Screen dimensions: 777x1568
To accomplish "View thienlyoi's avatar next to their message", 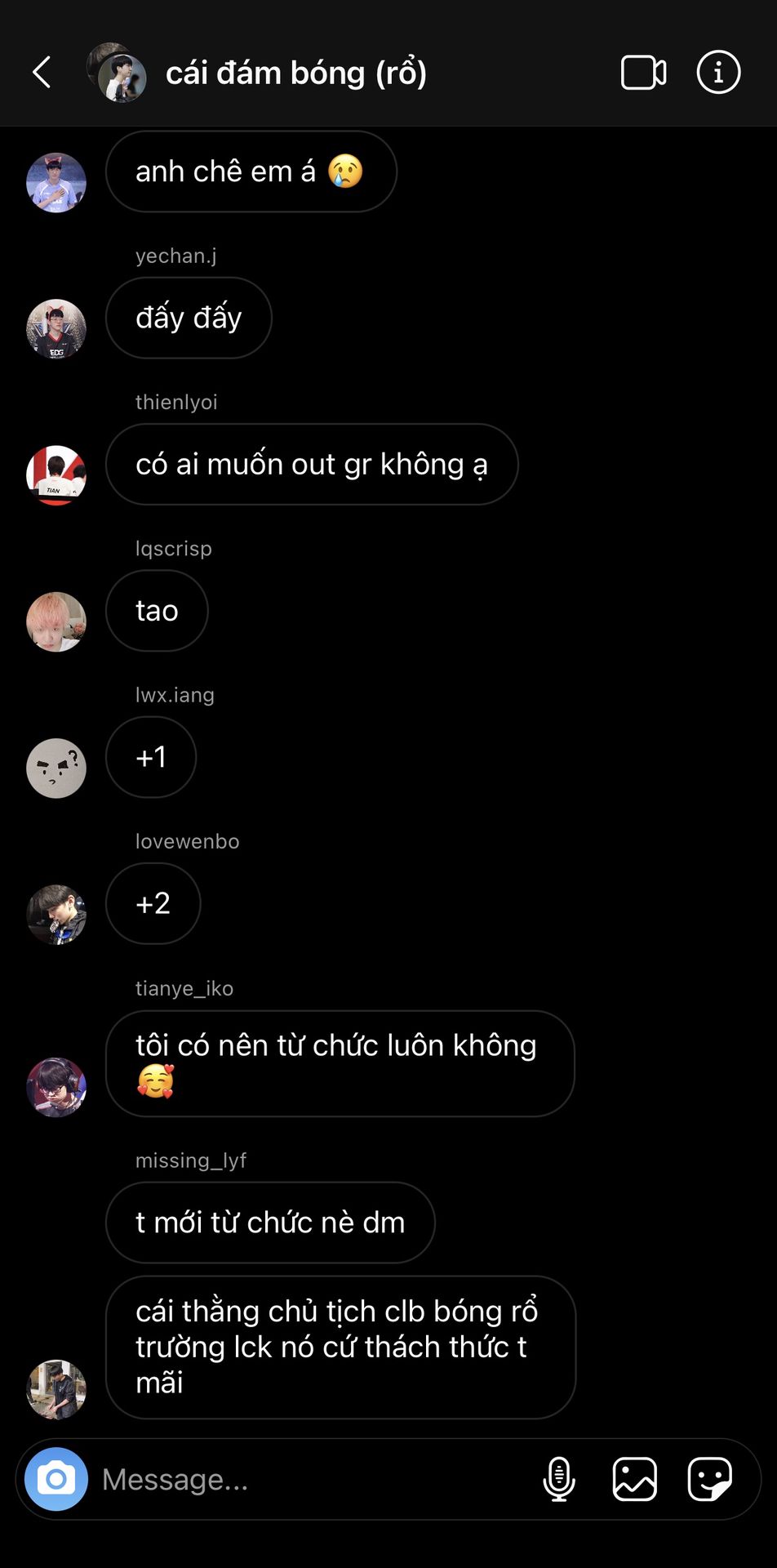I will click(56, 475).
